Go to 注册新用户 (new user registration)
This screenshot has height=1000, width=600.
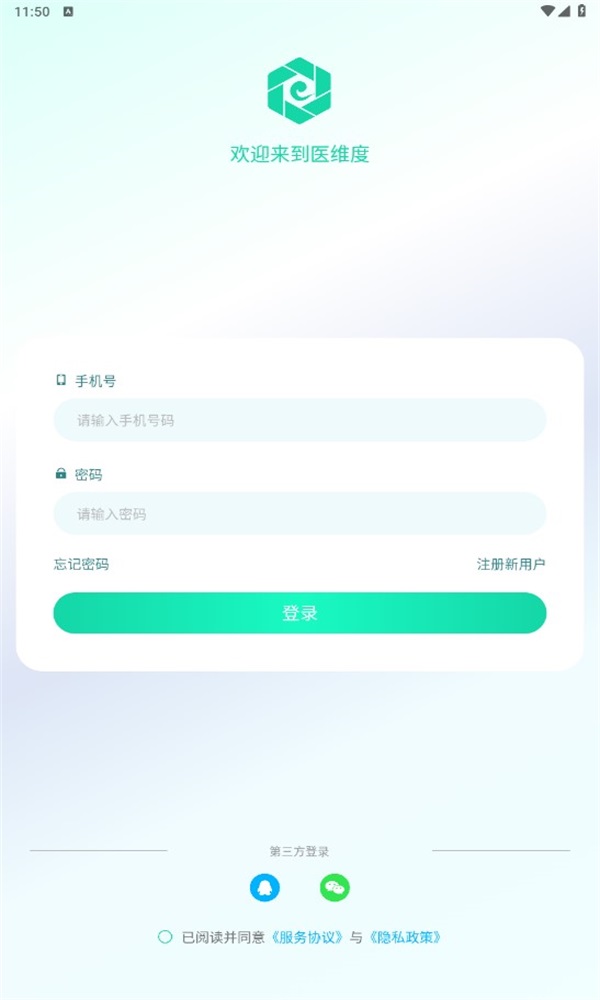coord(511,565)
